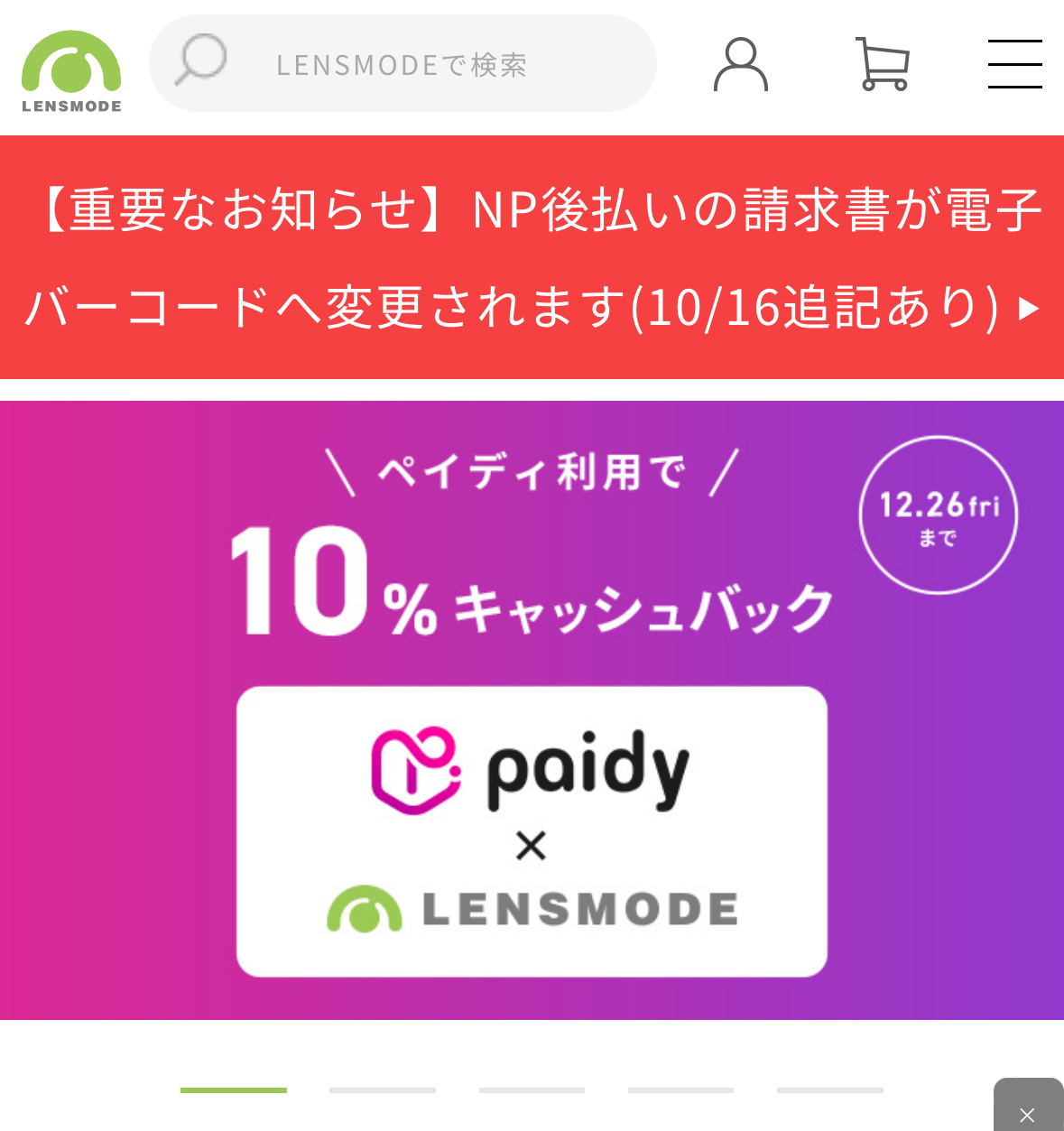1064x1131 pixels.
Task: Open the NP後払い important notice banner
Action: [x=532, y=257]
